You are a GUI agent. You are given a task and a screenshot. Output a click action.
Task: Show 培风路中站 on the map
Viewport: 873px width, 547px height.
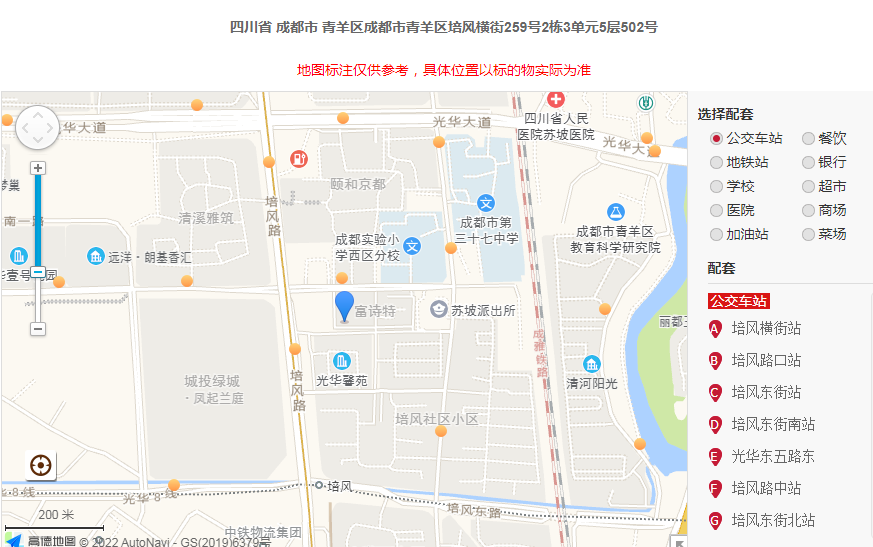(765, 488)
